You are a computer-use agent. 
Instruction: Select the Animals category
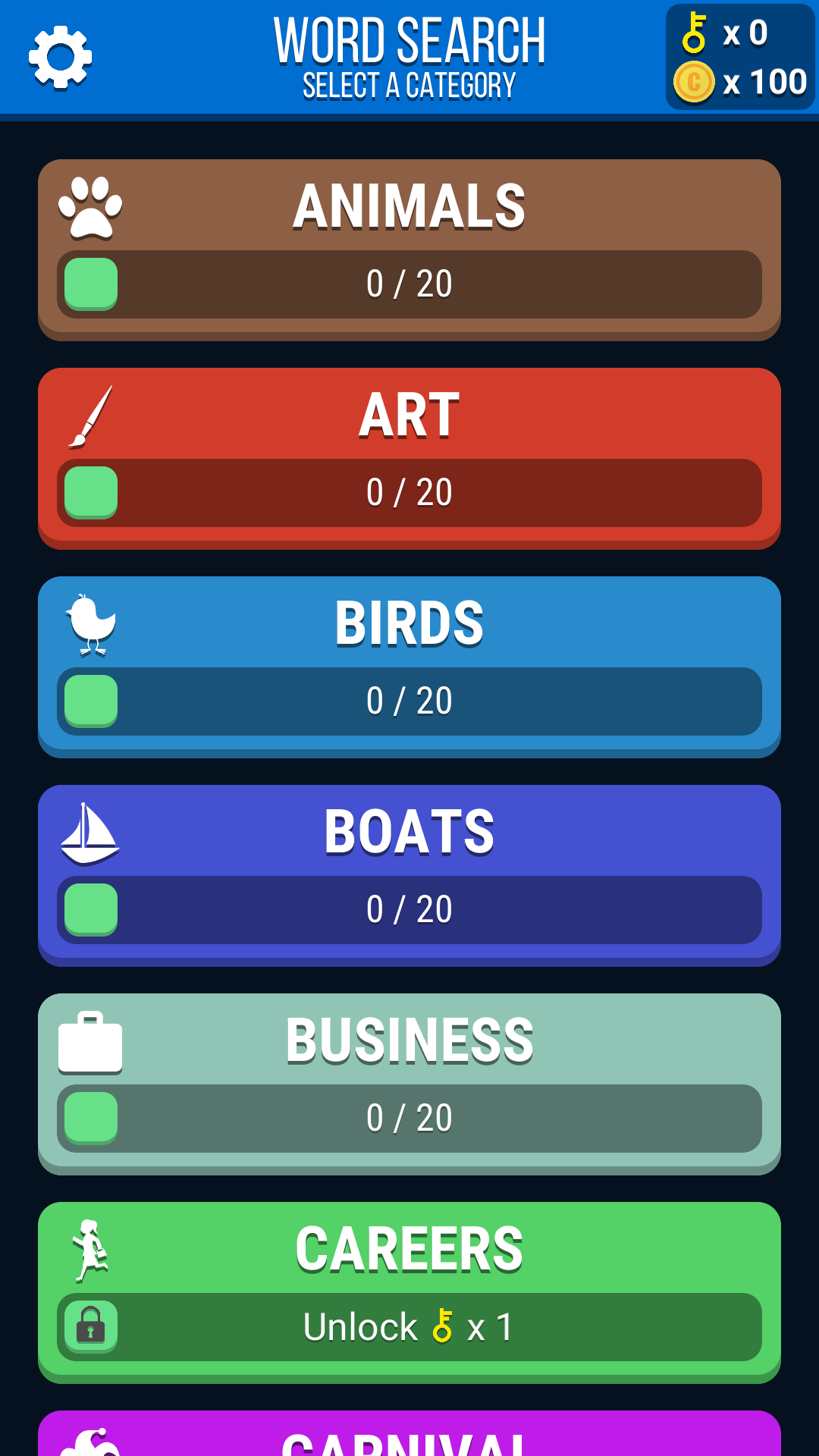point(409,249)
